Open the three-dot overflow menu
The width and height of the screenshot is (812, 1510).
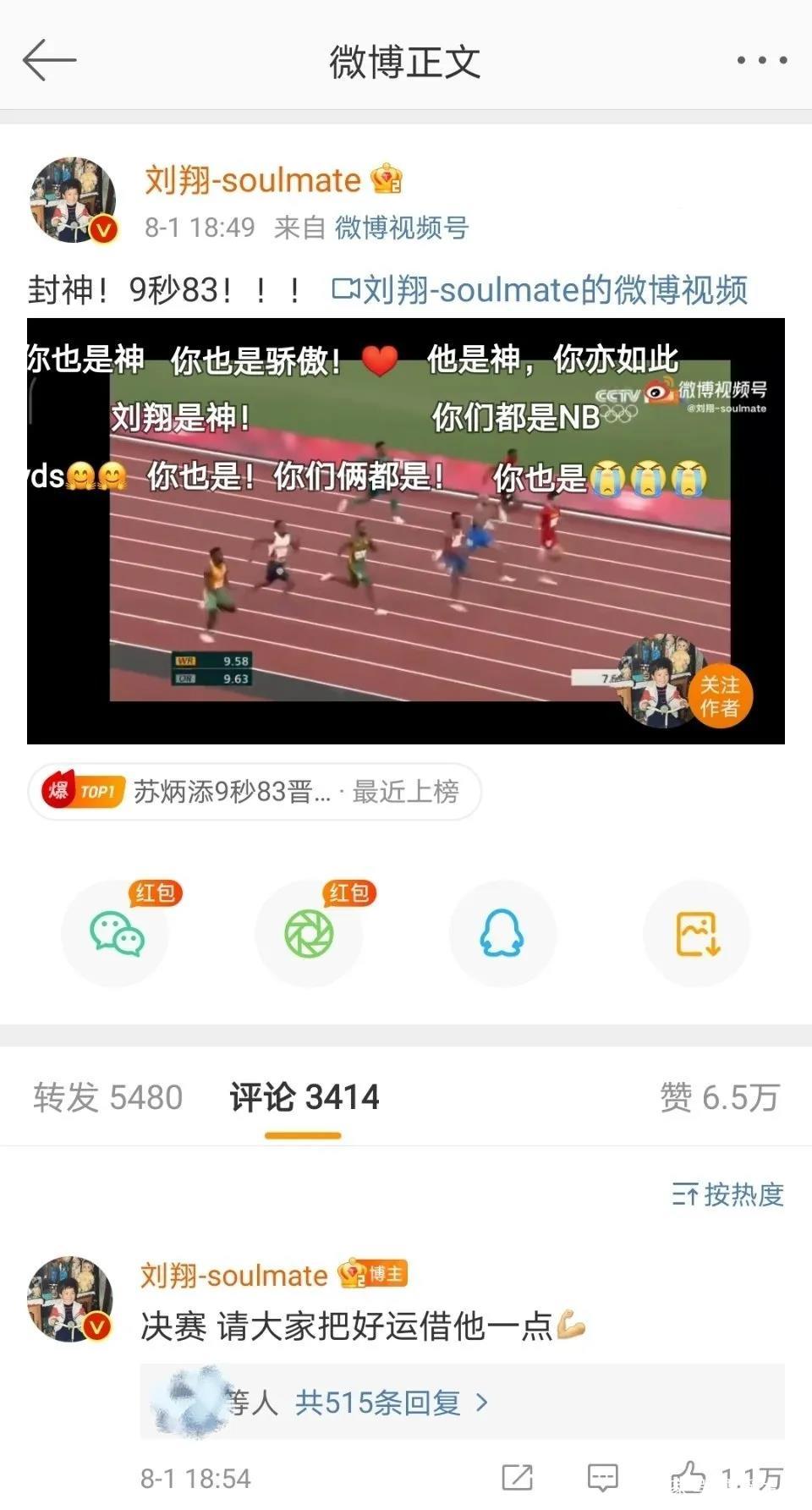(761, 60)
